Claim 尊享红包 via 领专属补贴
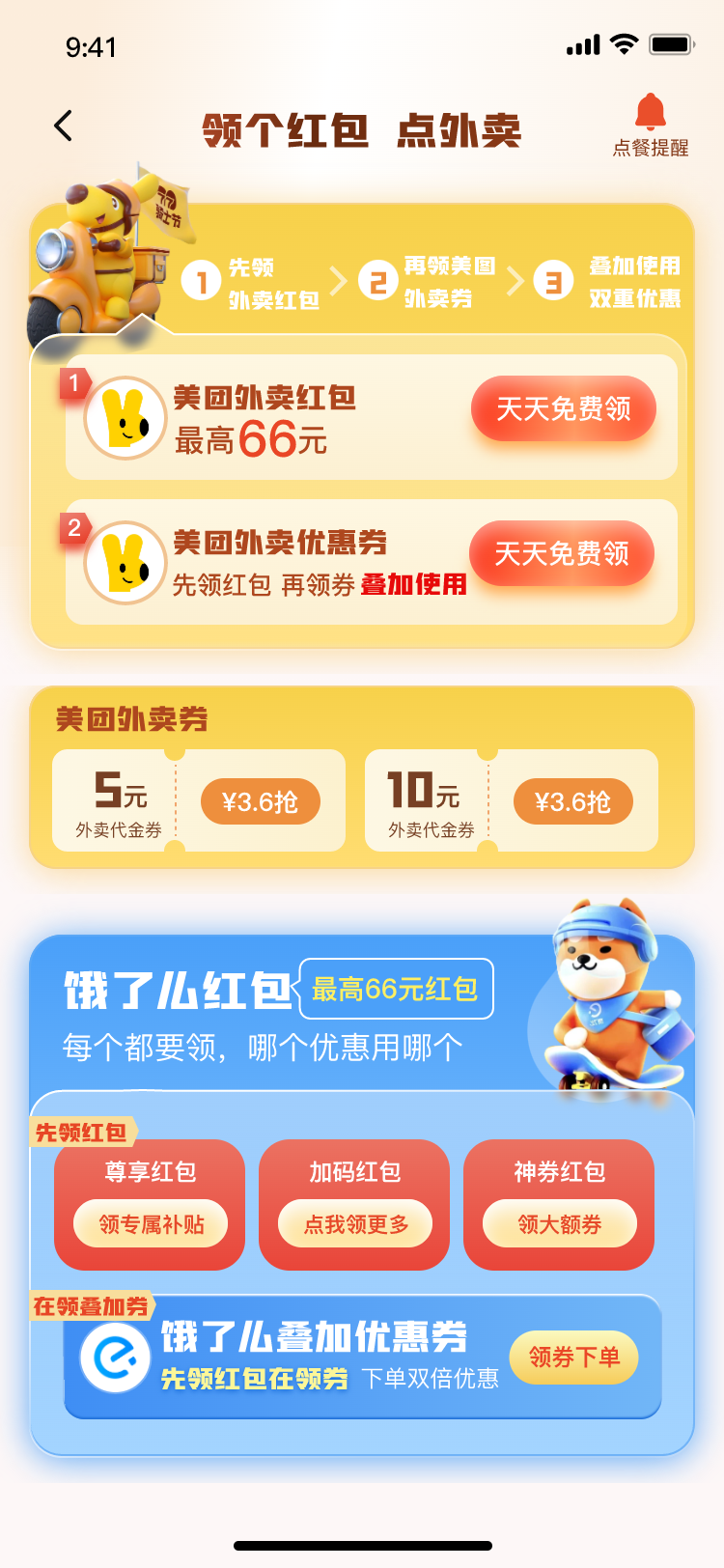 [151, 1223]
